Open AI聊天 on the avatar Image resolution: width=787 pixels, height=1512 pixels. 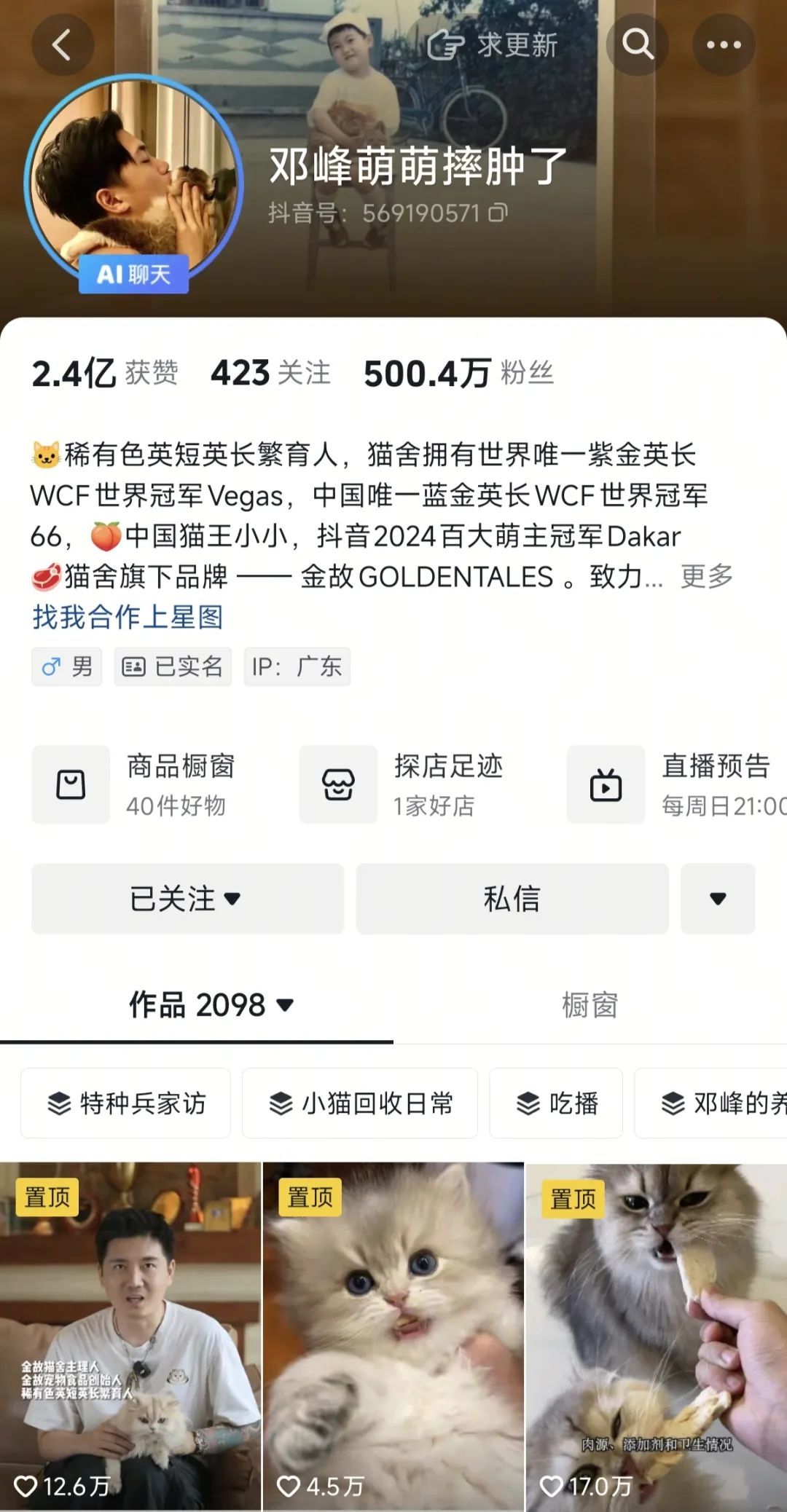(134, 275)
